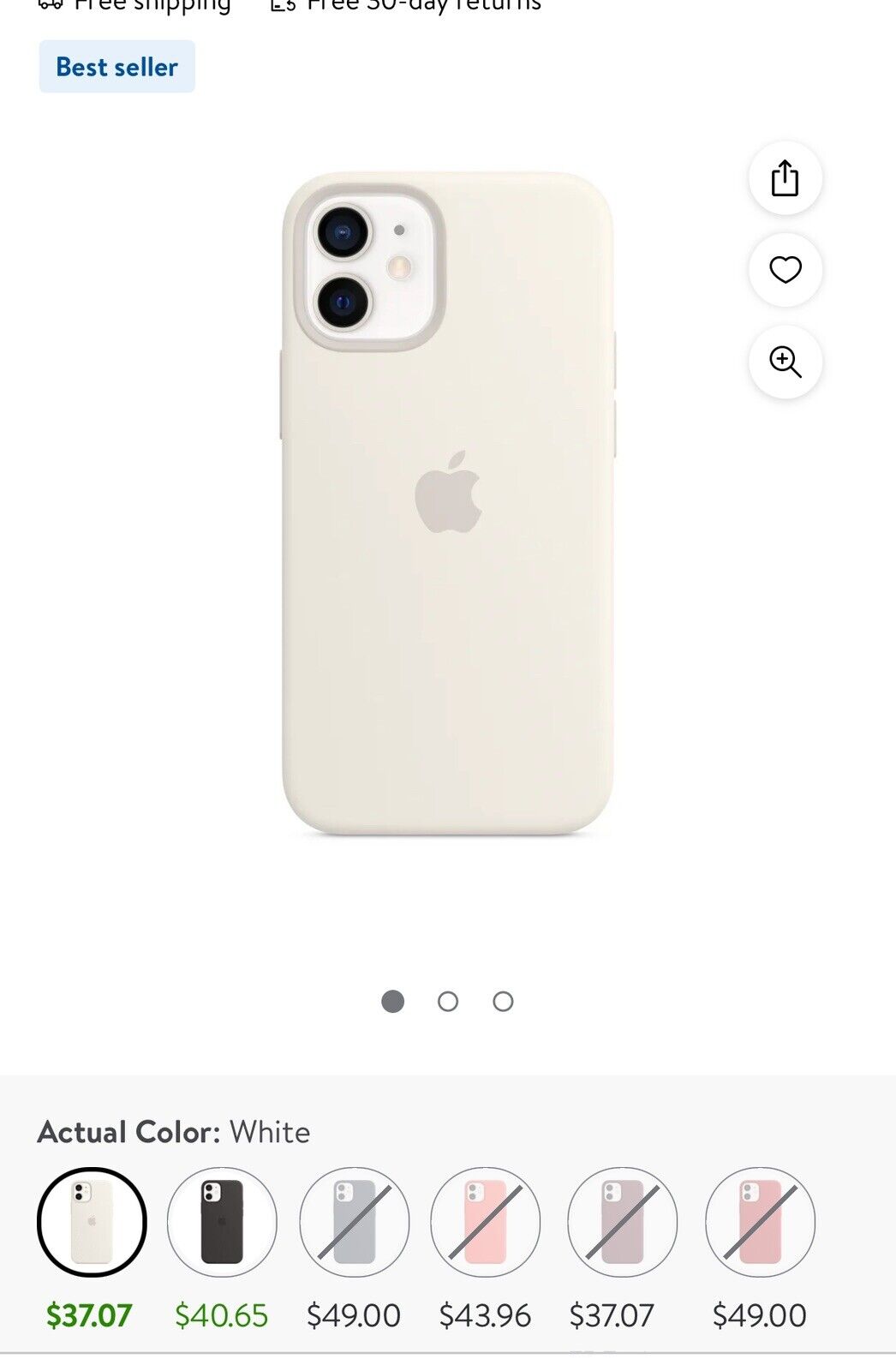Pick the pink swatch priced $43.96

tap(485, 1222)
